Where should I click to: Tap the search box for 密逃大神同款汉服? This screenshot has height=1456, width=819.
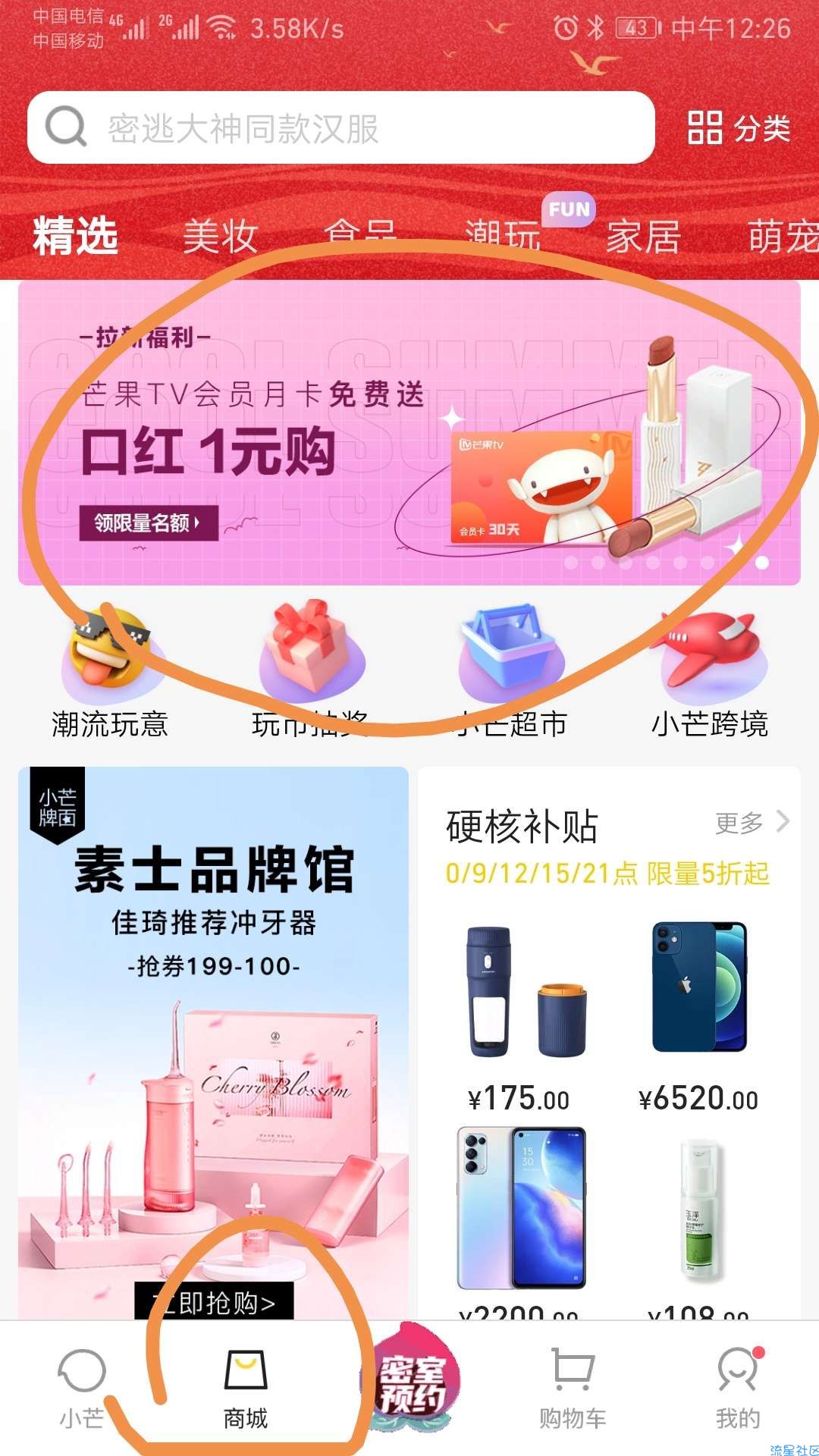tap(341, 127)
